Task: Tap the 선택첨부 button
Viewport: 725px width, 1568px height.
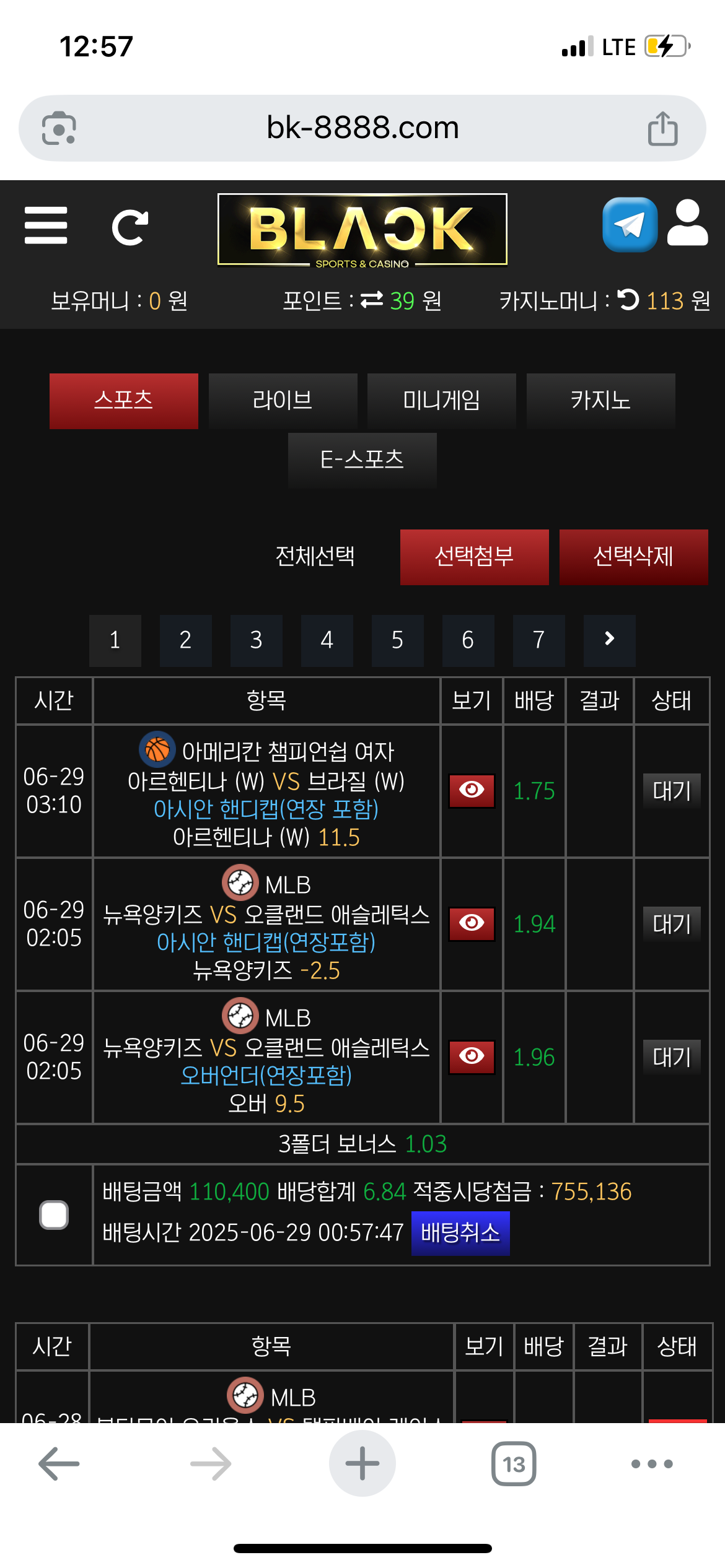Action: click(x=475, y=557)
